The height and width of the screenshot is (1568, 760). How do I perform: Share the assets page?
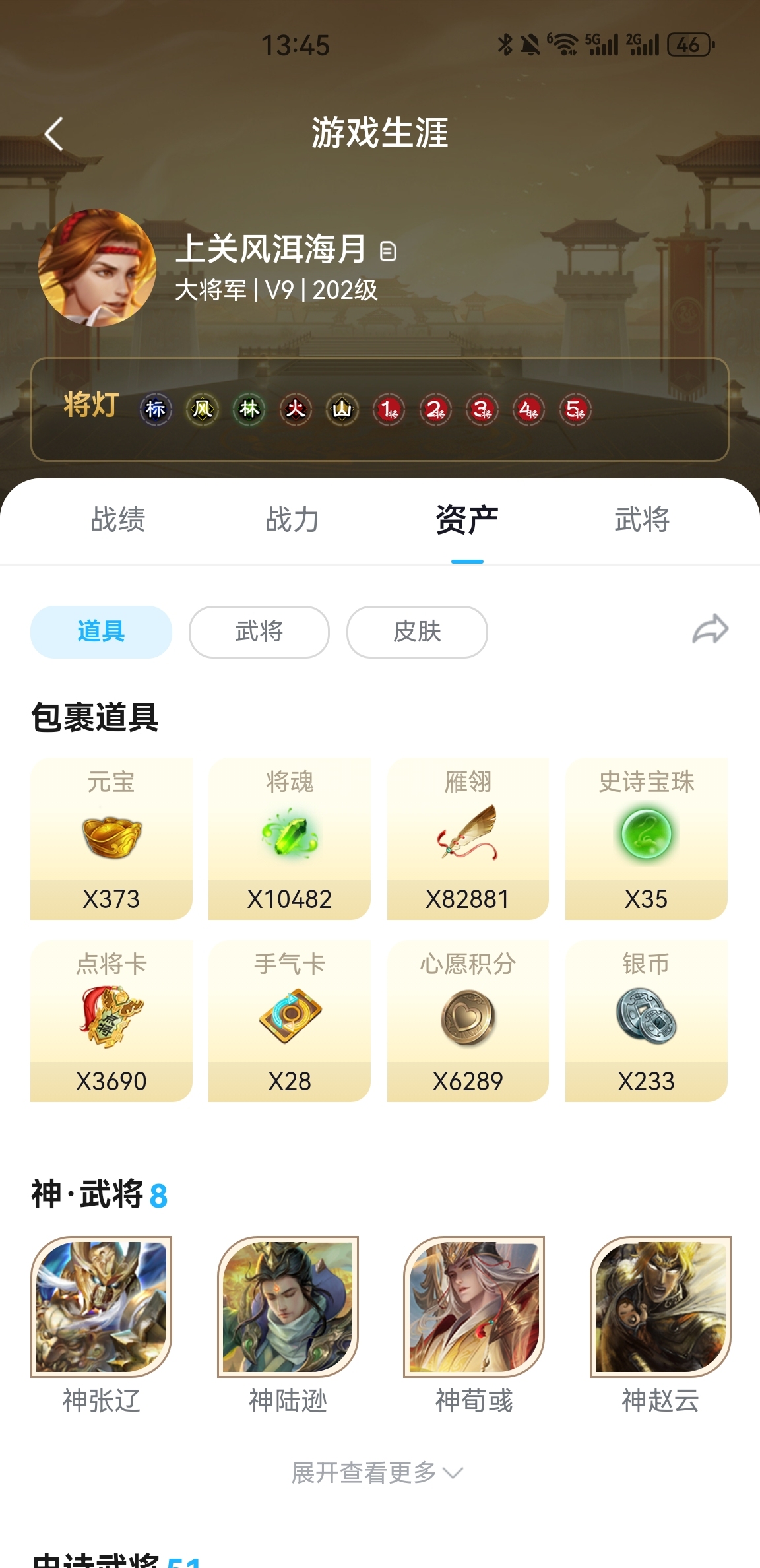710,630
